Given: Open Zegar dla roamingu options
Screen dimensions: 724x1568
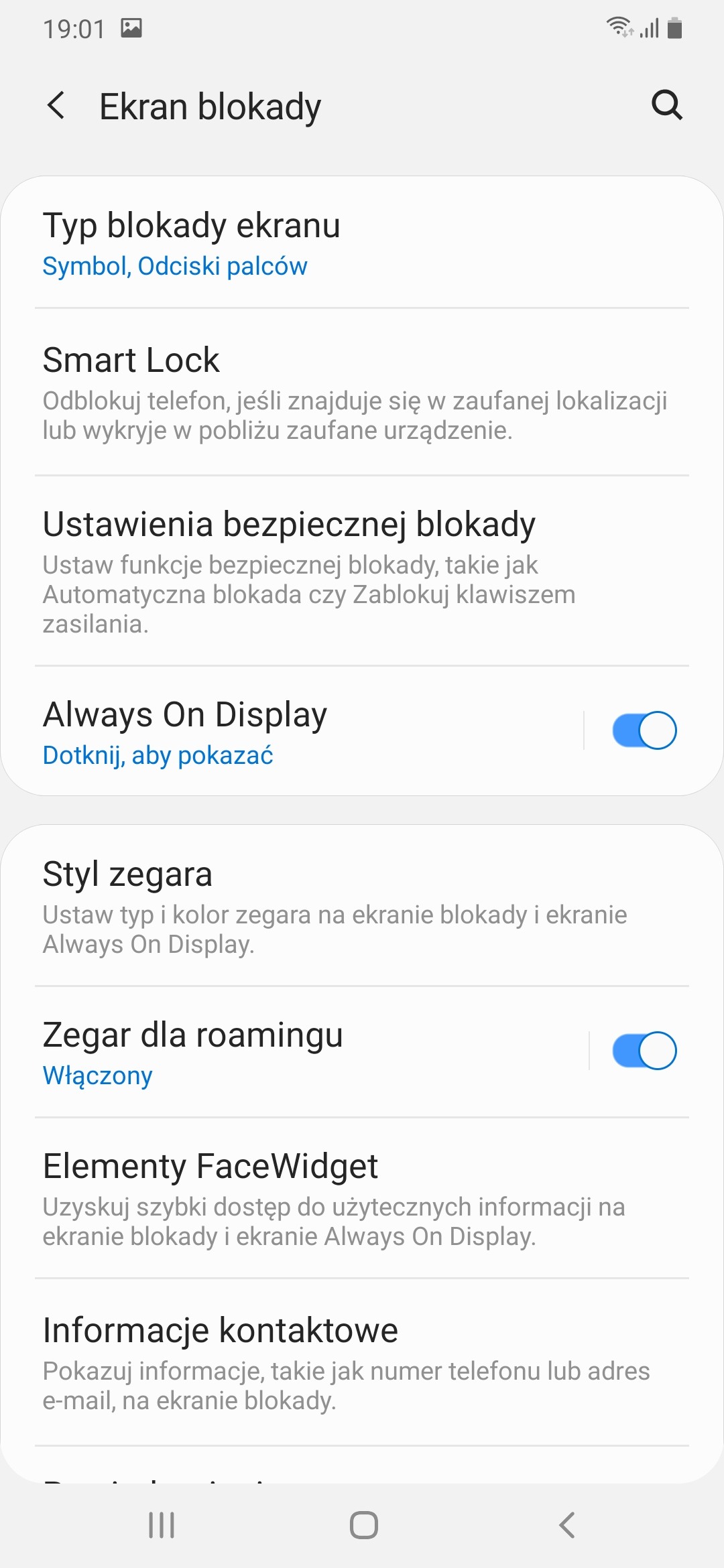Looking at the screenshot, I should pos(295,1052).
